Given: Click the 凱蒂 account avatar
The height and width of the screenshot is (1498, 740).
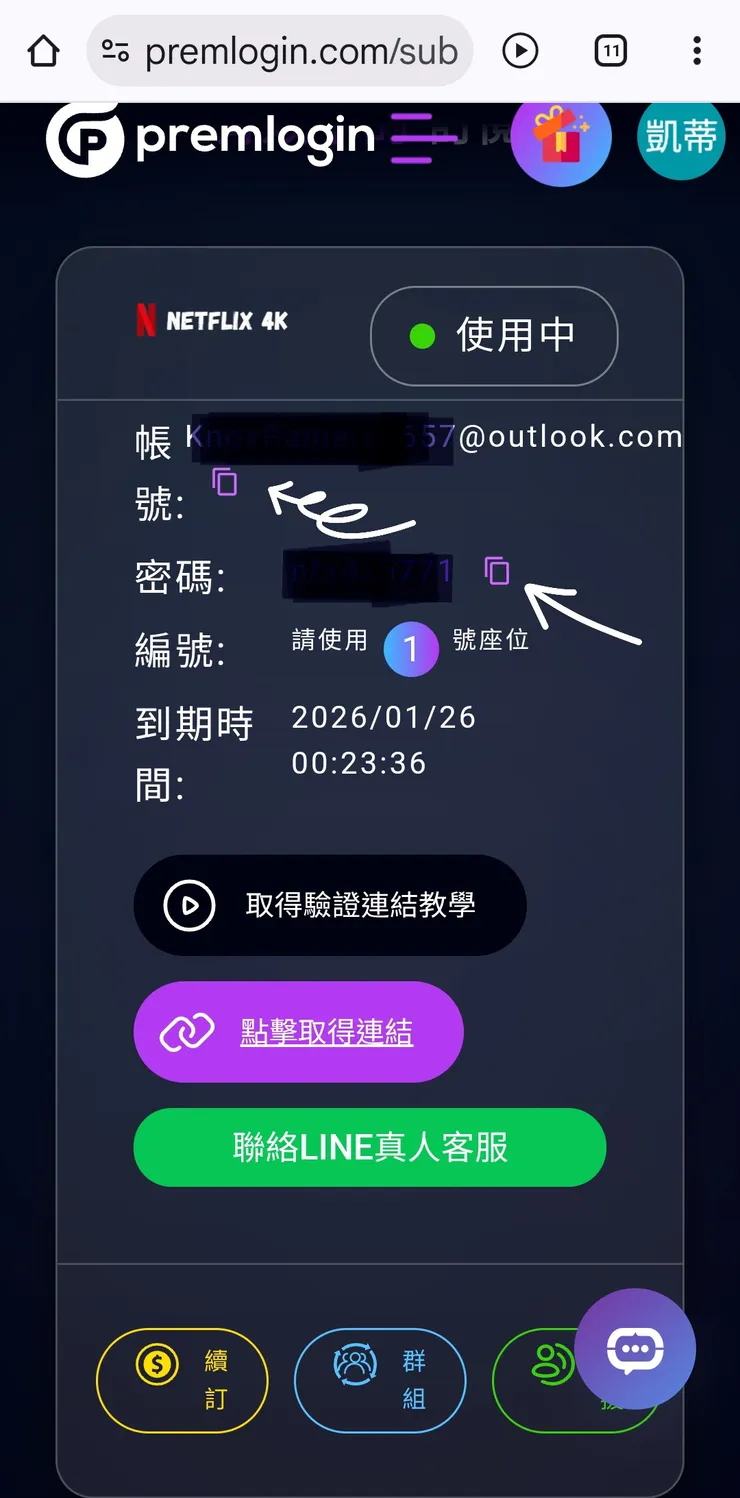Looking at the screenshot, I should click(681, 140).
